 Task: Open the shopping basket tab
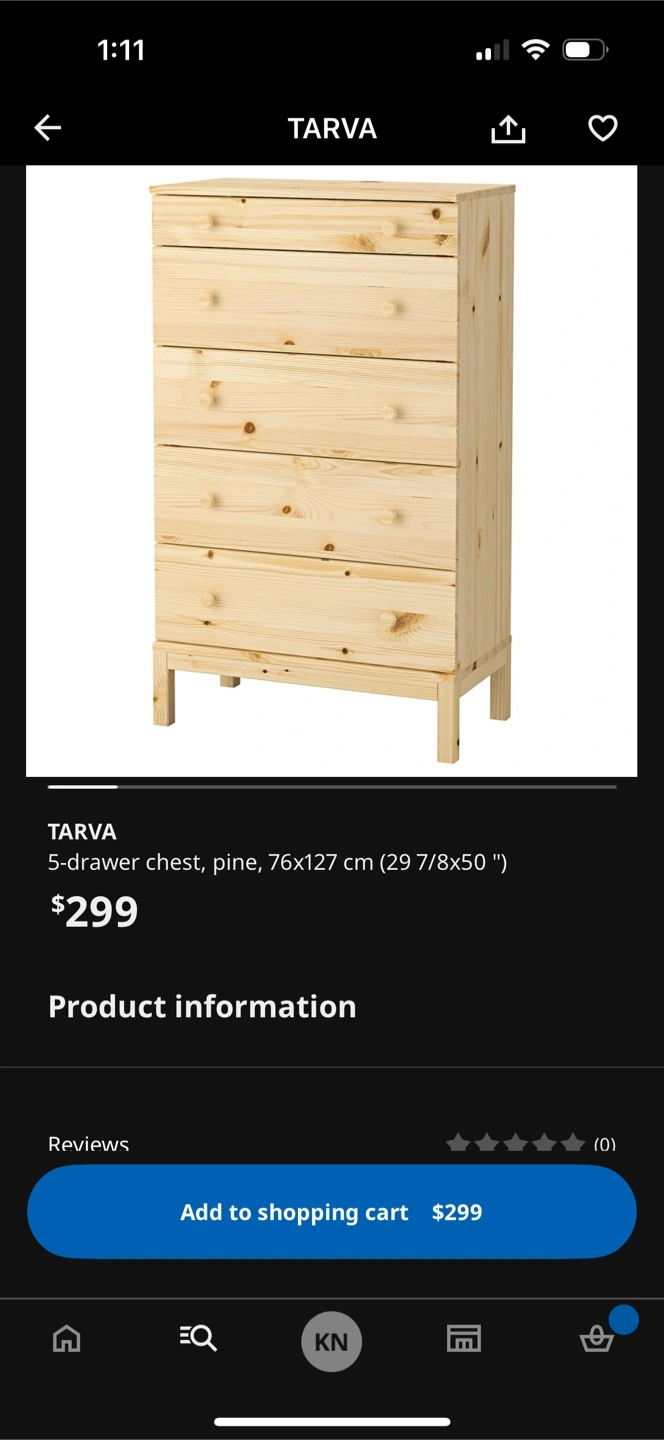pos(597,1338)
